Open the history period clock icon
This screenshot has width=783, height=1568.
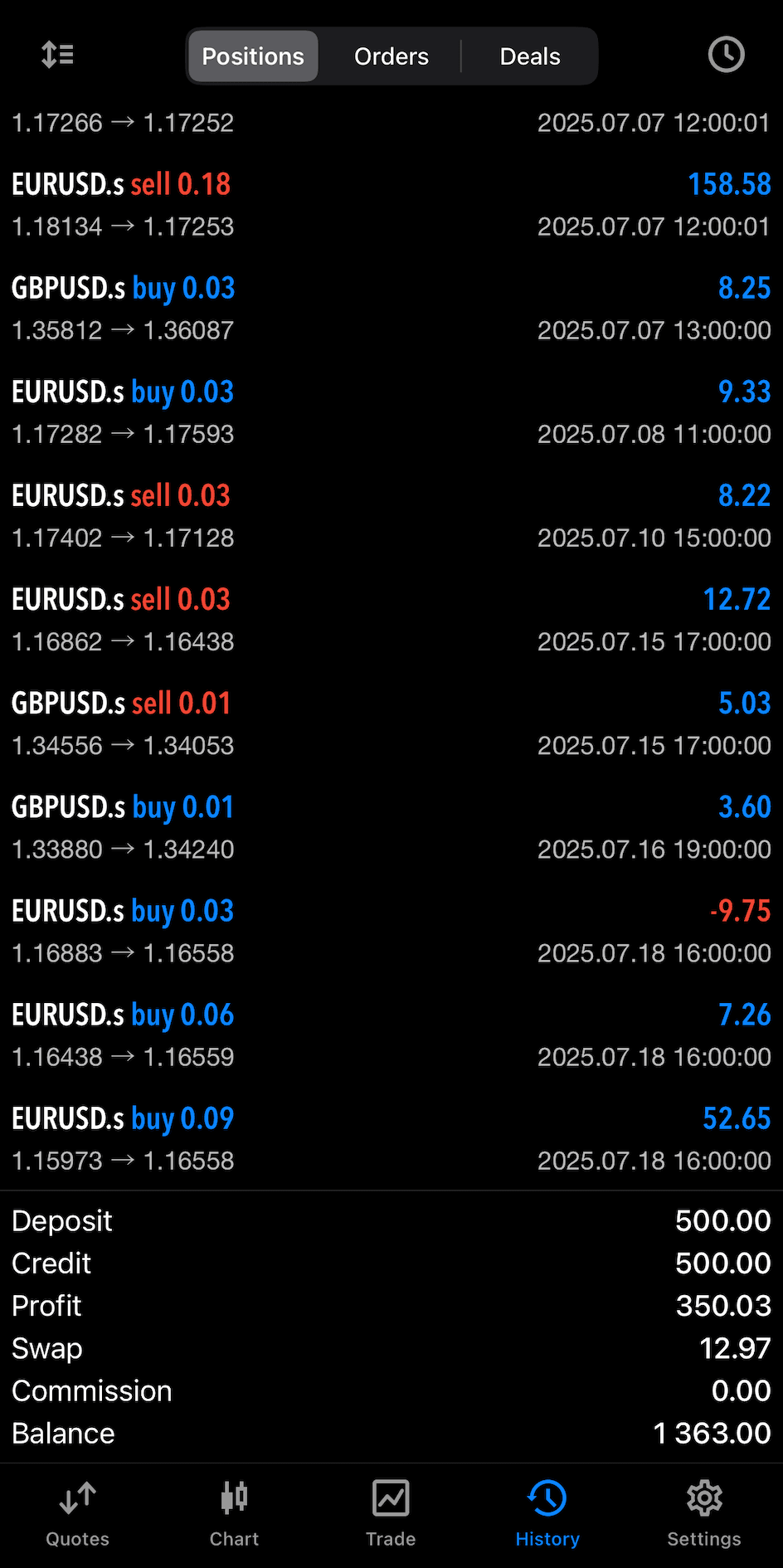(726, 56)
